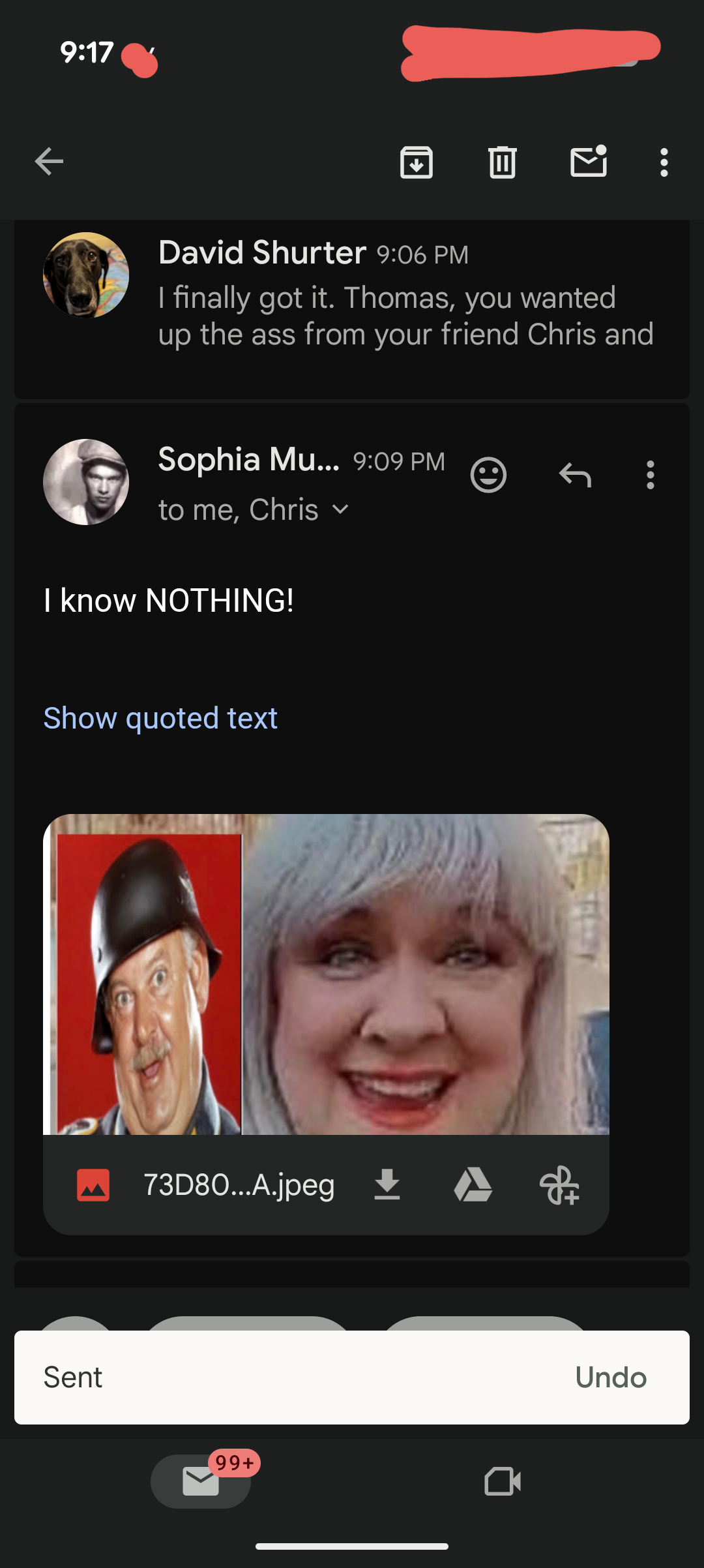Open more options for Sophia's message
The image size is (704, 1568).
point(650,475)
